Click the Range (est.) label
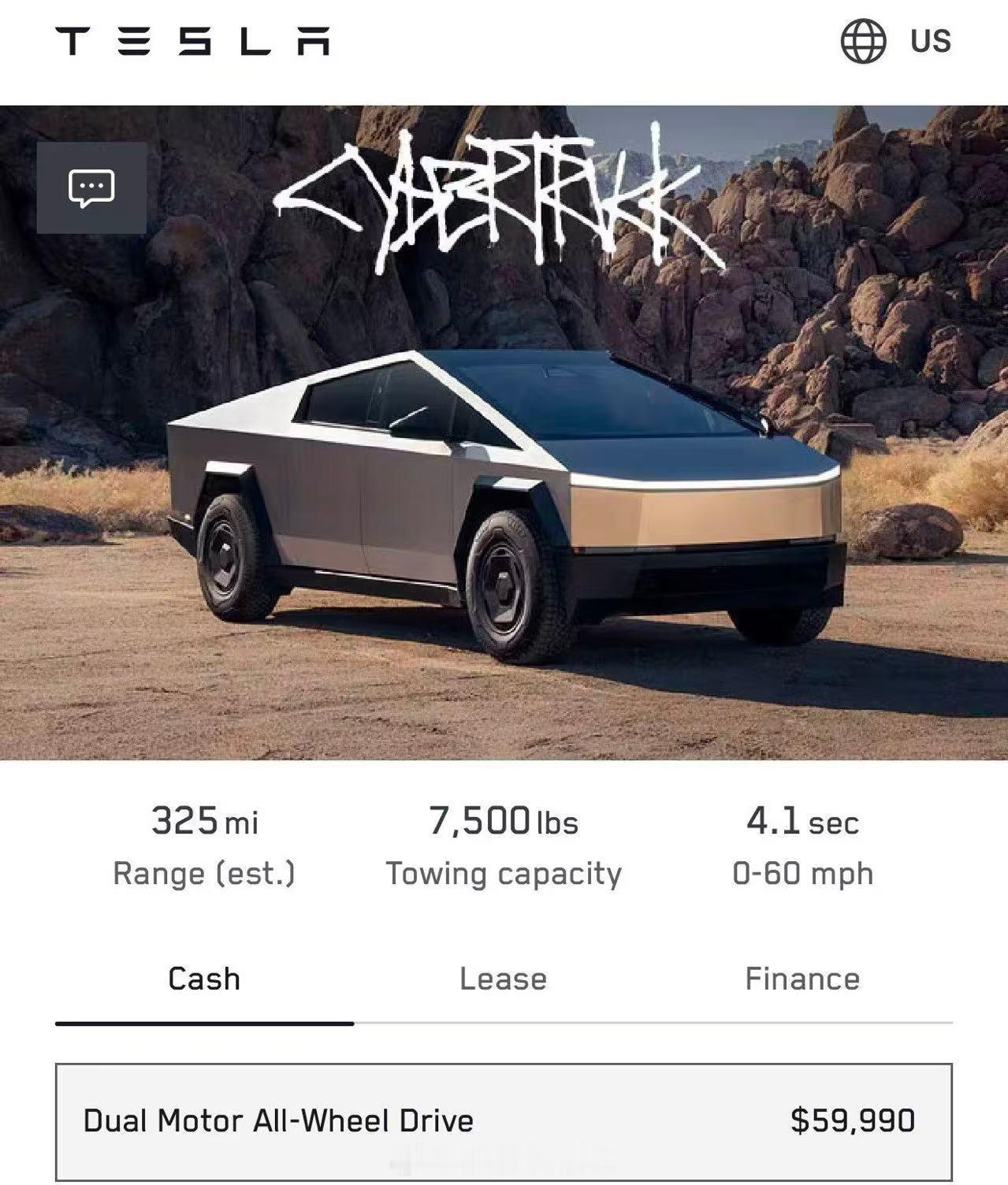This screenshot has width=1008, height=1185. pos(205,872)
